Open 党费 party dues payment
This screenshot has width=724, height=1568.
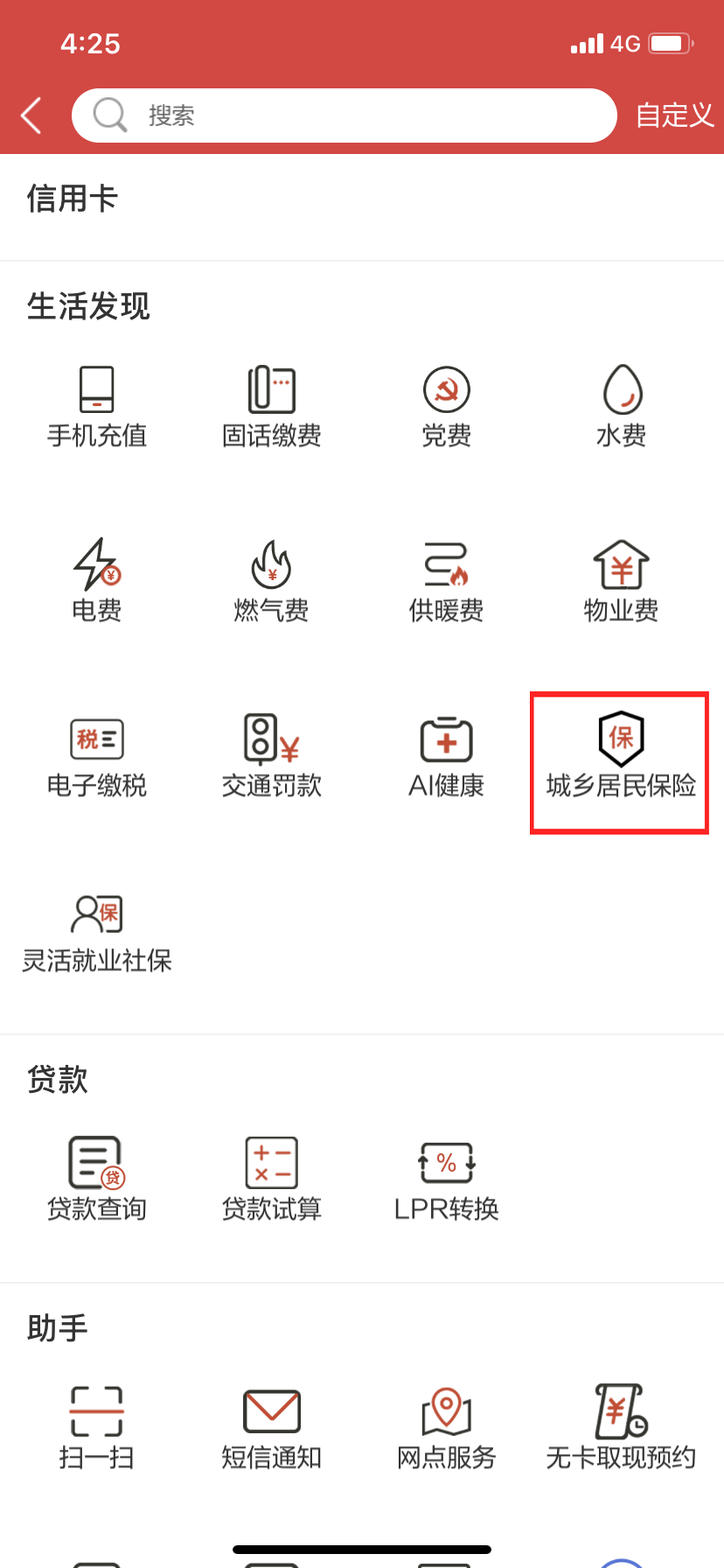pos(447,407)
